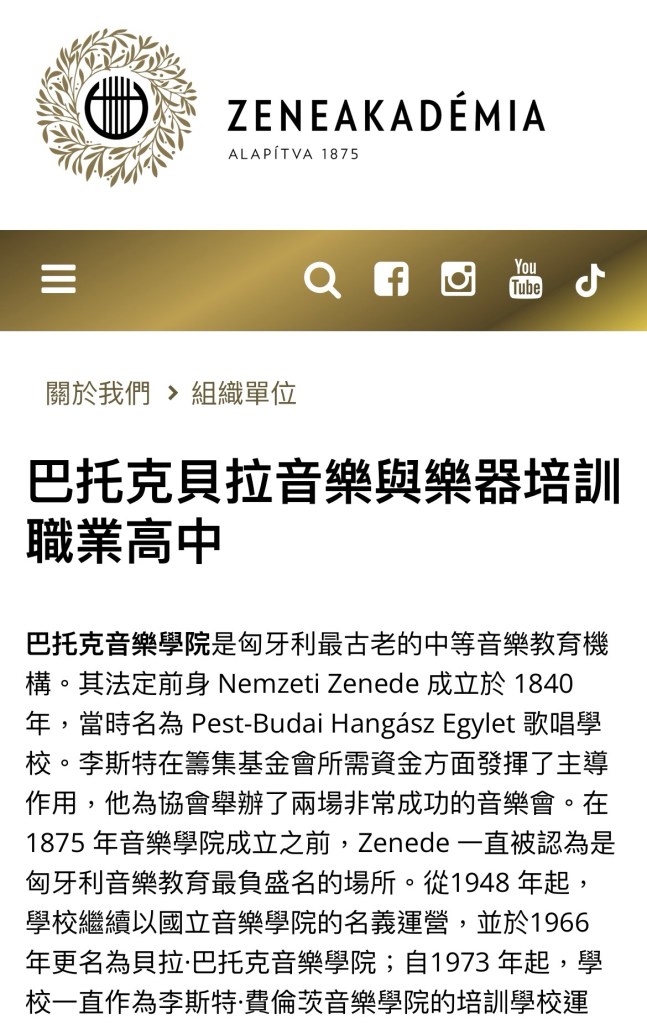Open the site search magnifier
The image size is (647, 1024).
pyautogui.click(x=322, y=280)
